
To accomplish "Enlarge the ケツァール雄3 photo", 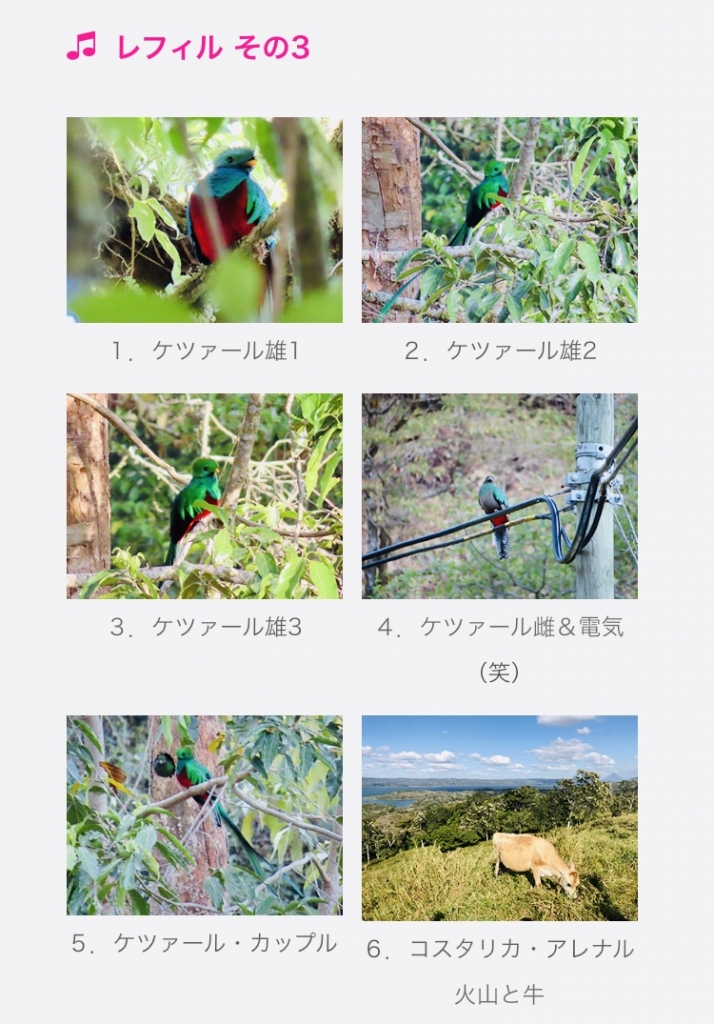I will [204, 496].
